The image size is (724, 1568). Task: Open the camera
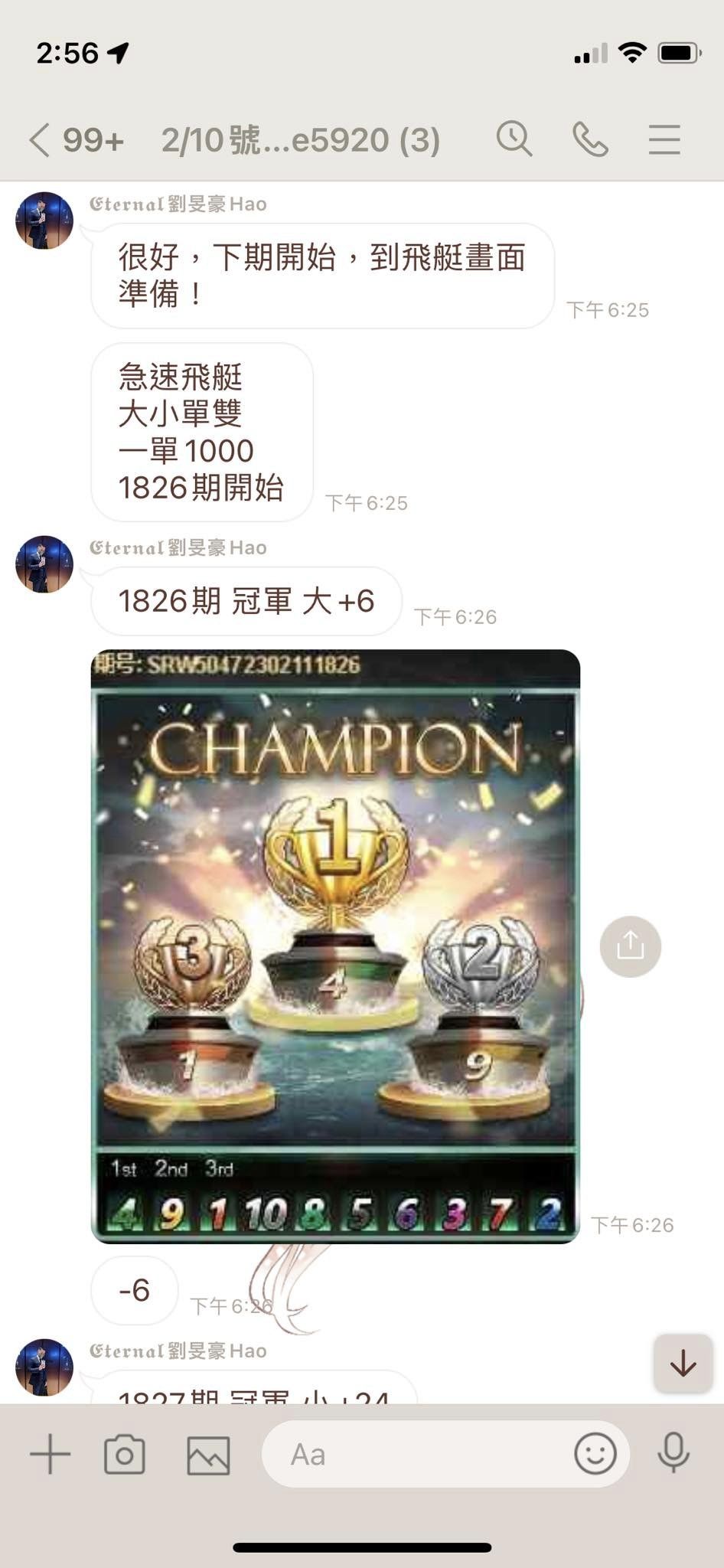[125, 1454]
